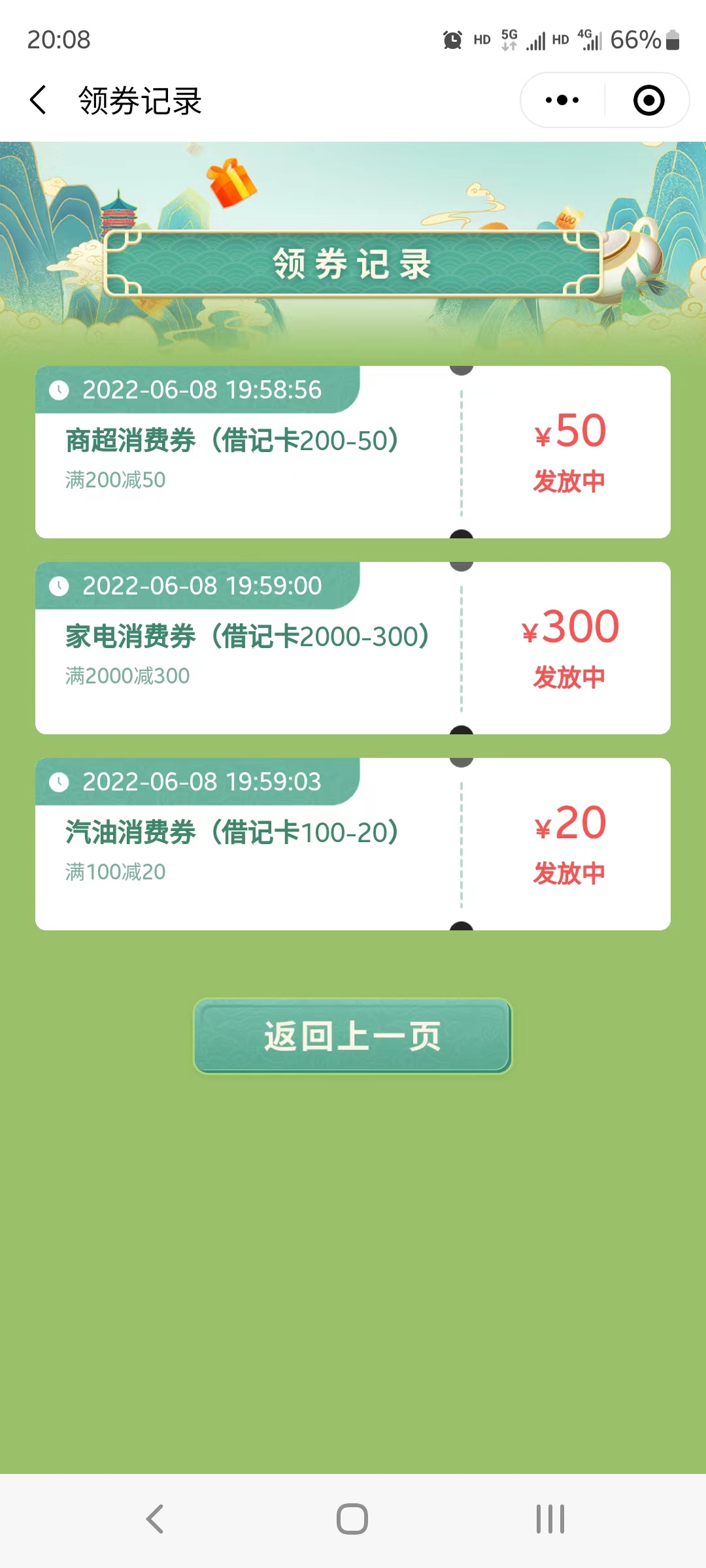Tap the 返回上一页 button
Screen dimensions: 706x1568
pyautogui.click(x=352, y=1036)
